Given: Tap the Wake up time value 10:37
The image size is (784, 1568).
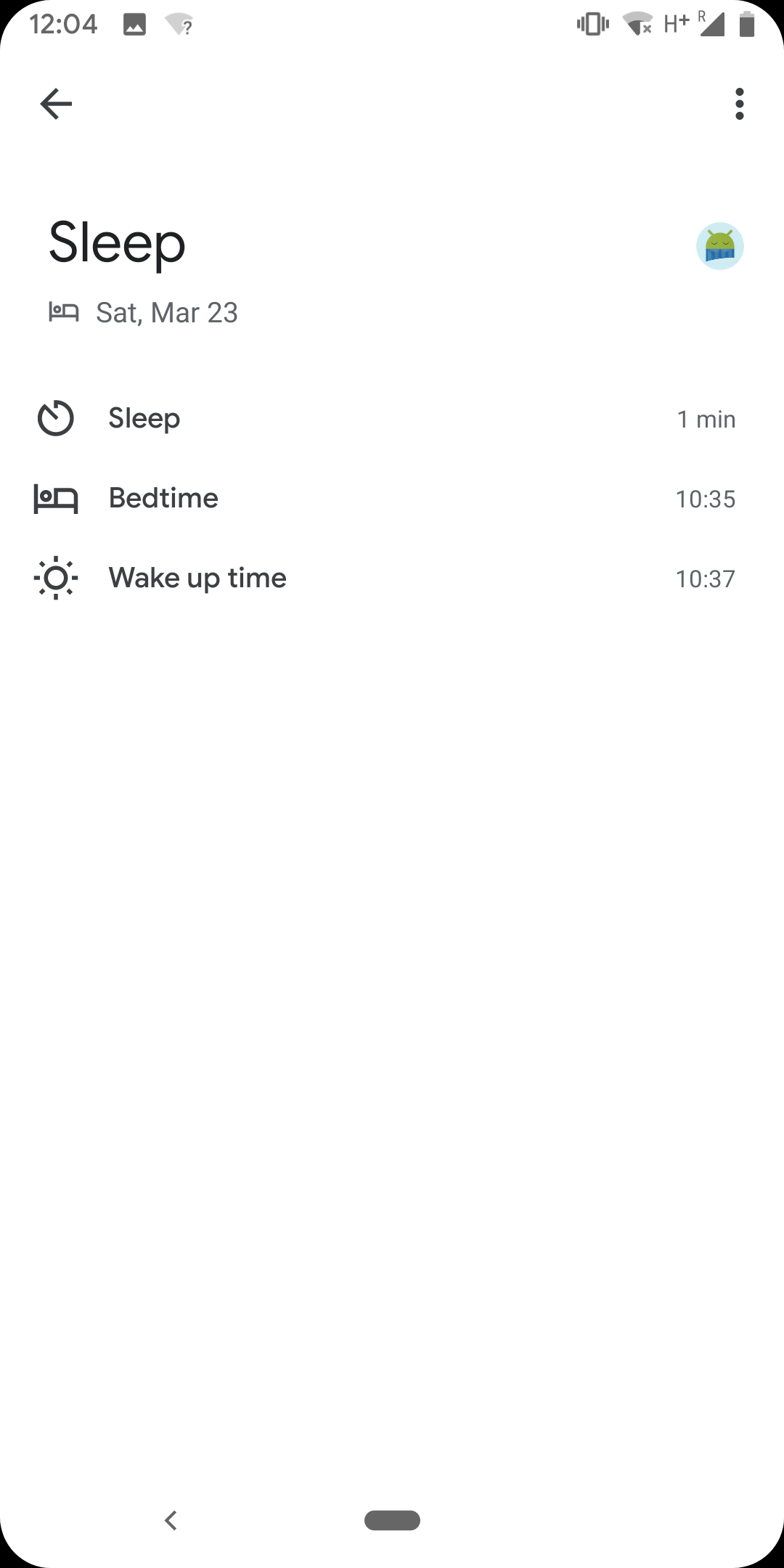Looking at the screenshot, I should (706, 578).
